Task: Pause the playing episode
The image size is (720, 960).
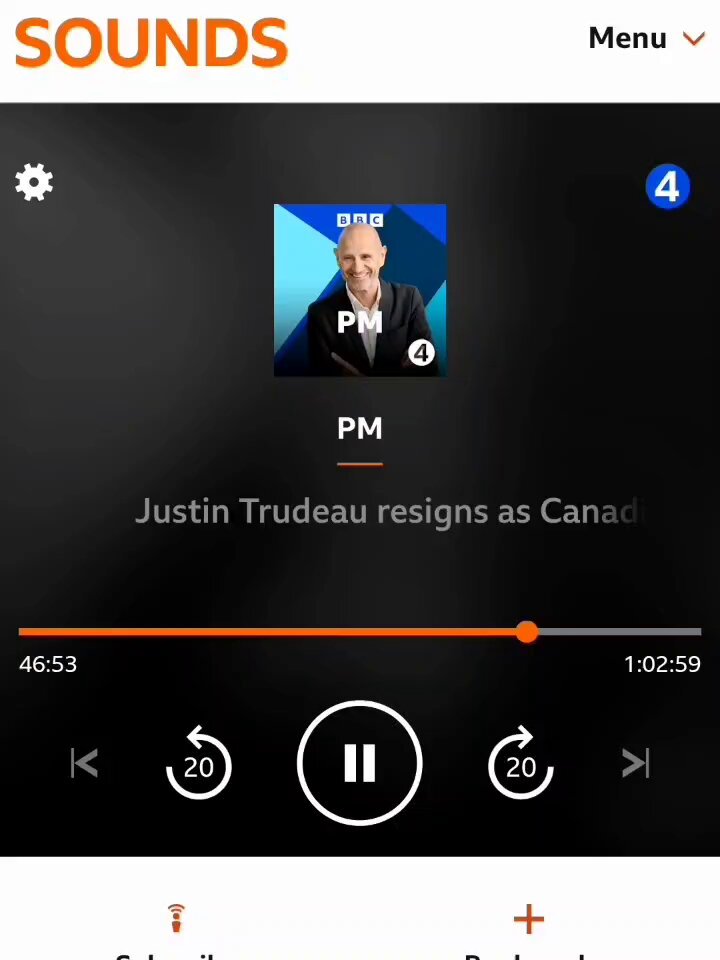Action: tap(360, 763)
